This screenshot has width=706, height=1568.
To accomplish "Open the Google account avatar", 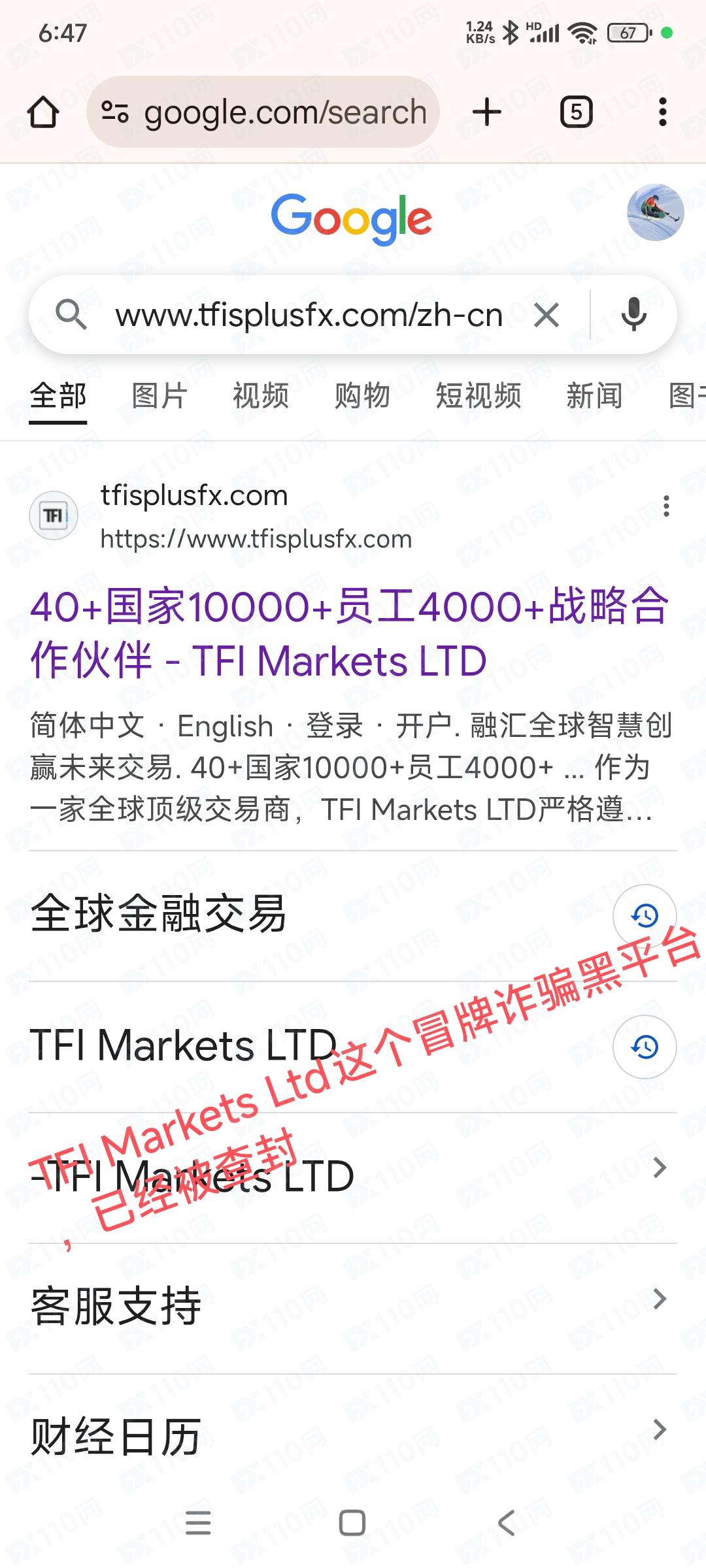I will tap(655, 212).
